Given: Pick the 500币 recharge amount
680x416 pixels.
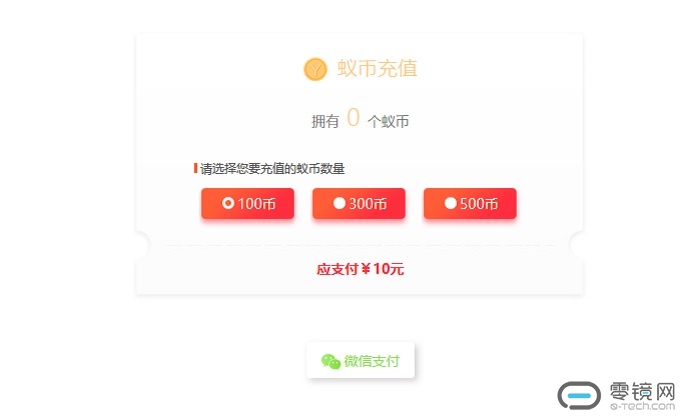Looking at the screenshot, I should coord(469,203).
